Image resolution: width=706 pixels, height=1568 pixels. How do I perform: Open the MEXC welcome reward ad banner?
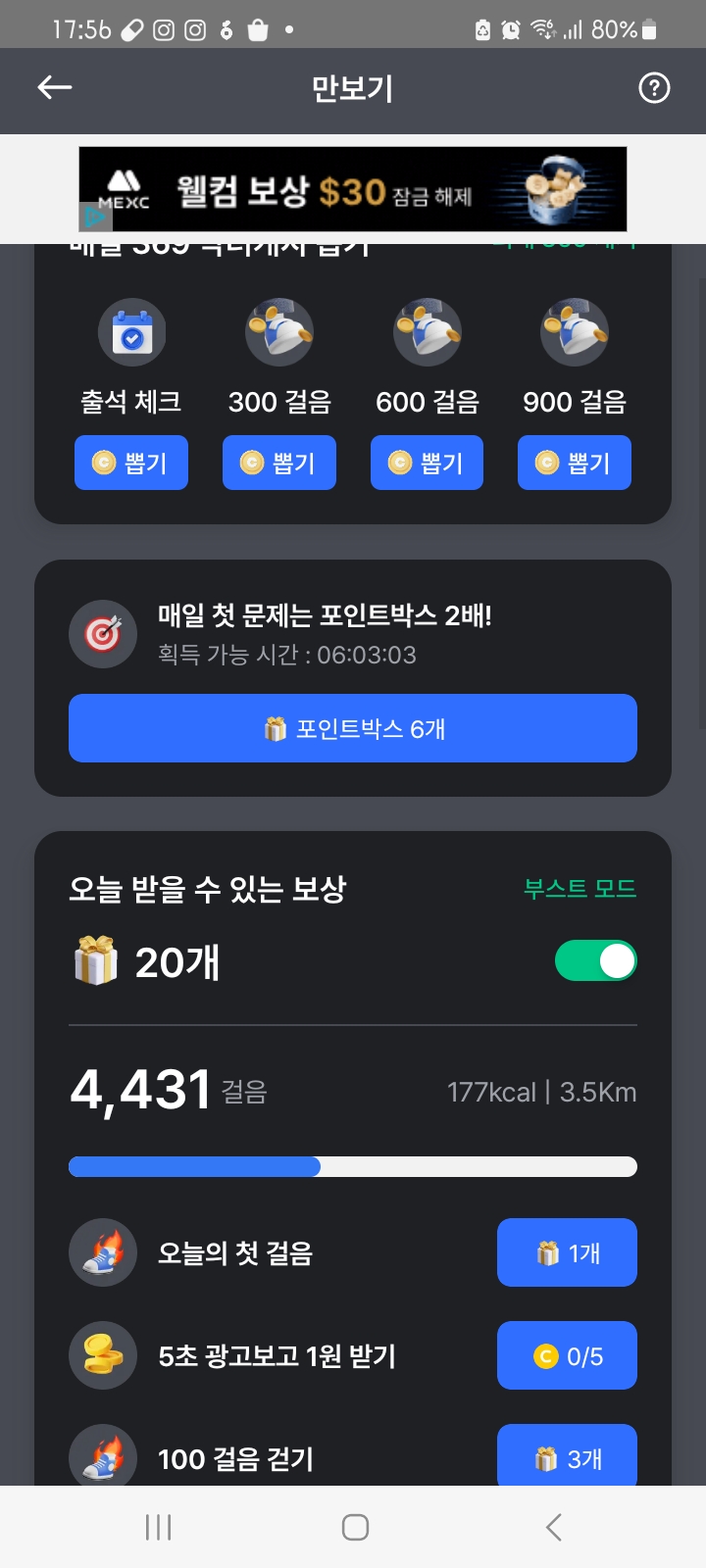pos(353,189)
